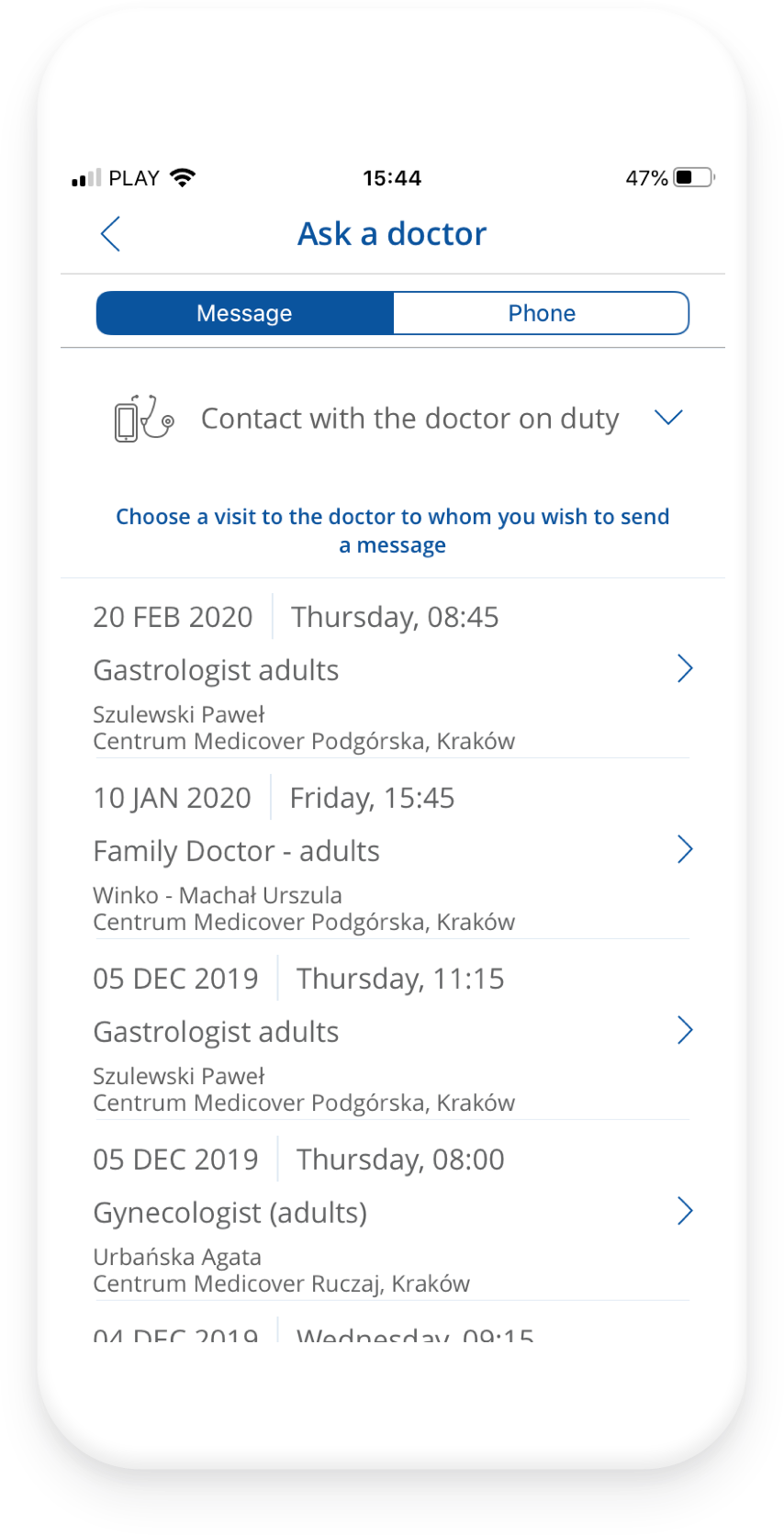Open the 20 FEB 2020 Gastrologist visit
This screenshot has width=784, height=1535.
pos(391,670)
